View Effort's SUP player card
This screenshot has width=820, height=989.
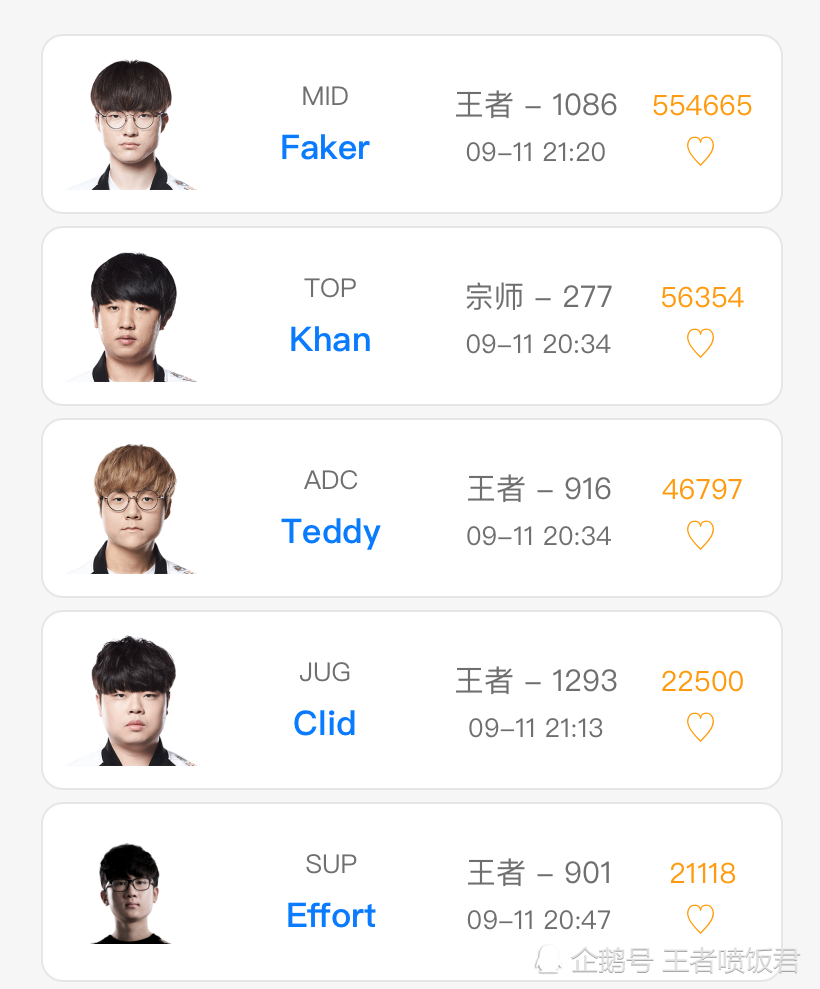tap(330, 915)
